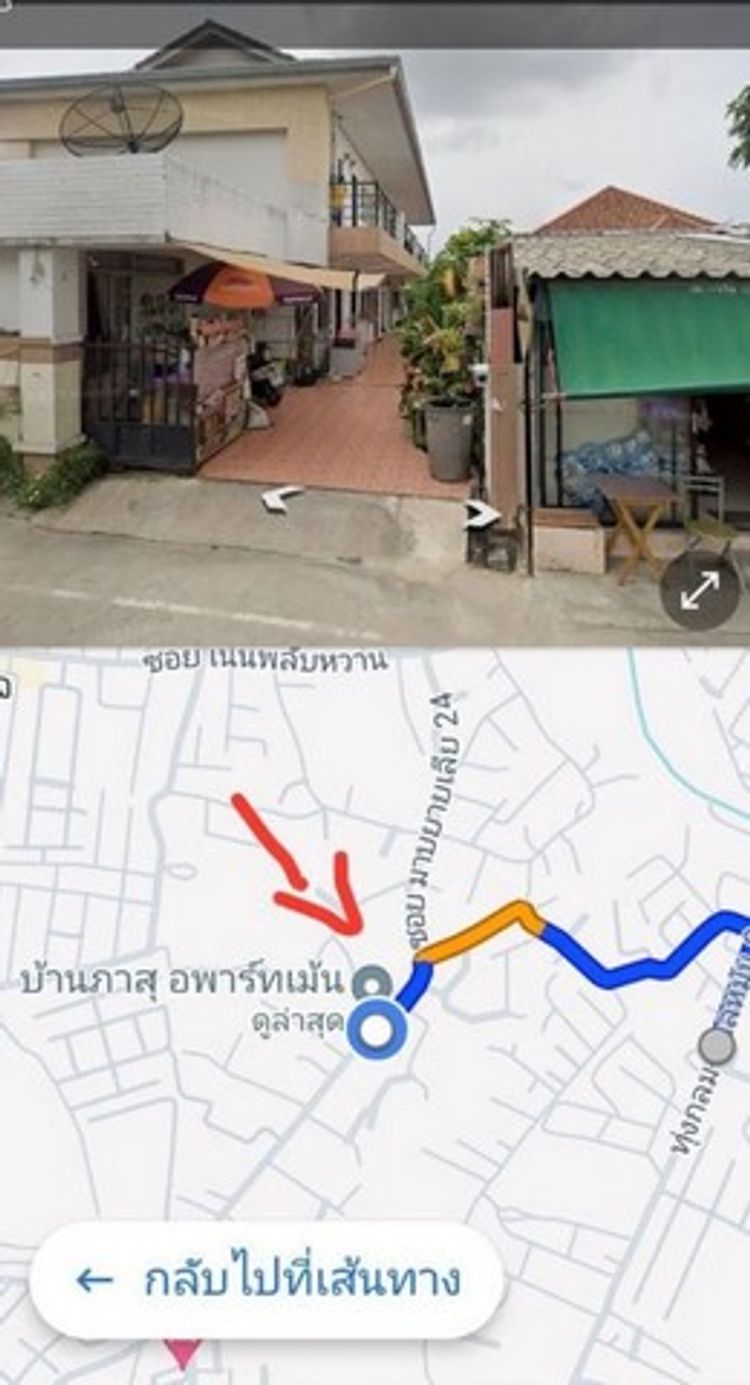Select the บ้านภาสุ อพาร์ทเม้น destination marker
The image size is (750, 1385).
(x=372, y=982)
